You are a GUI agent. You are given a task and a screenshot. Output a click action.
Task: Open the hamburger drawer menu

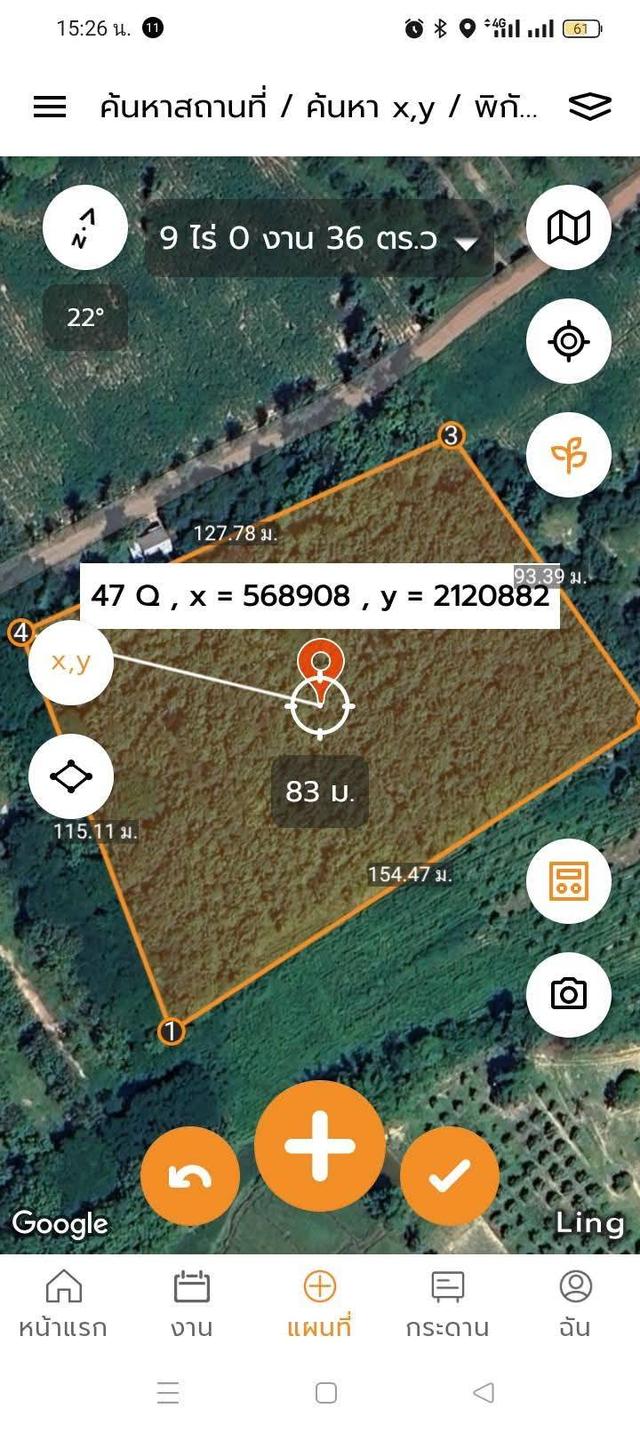(50, 107)
